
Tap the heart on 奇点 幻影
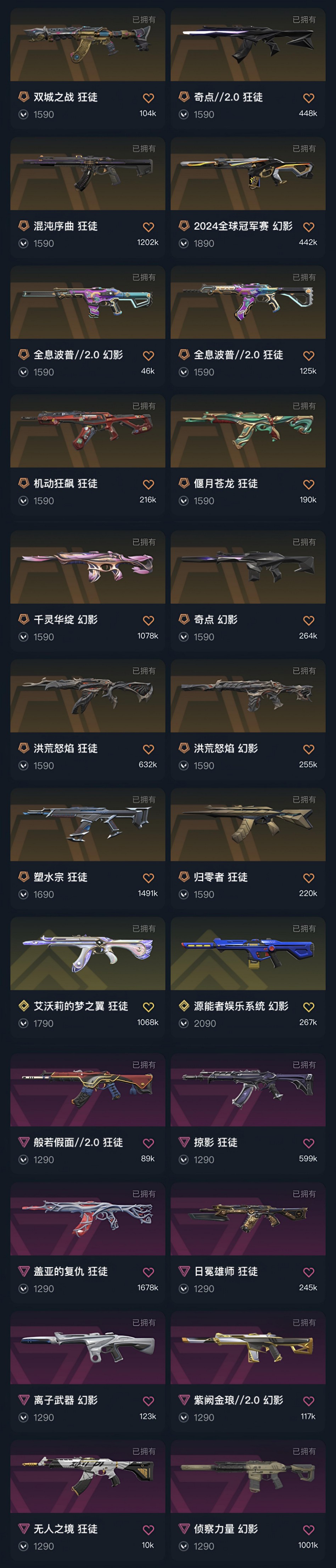click(x=309, y=620)
